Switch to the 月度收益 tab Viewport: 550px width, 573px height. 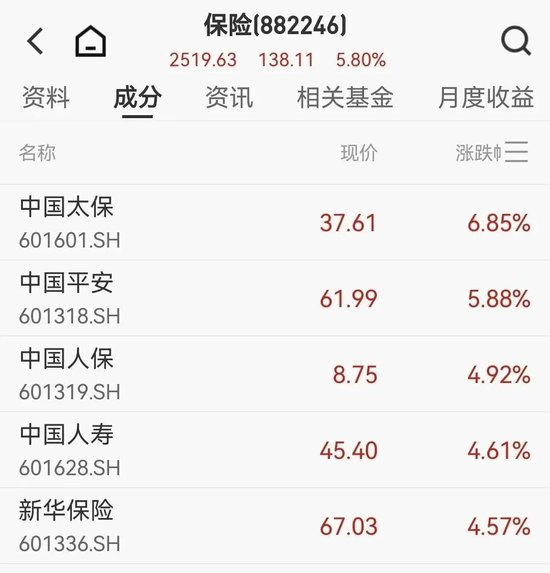click(486, 98)
